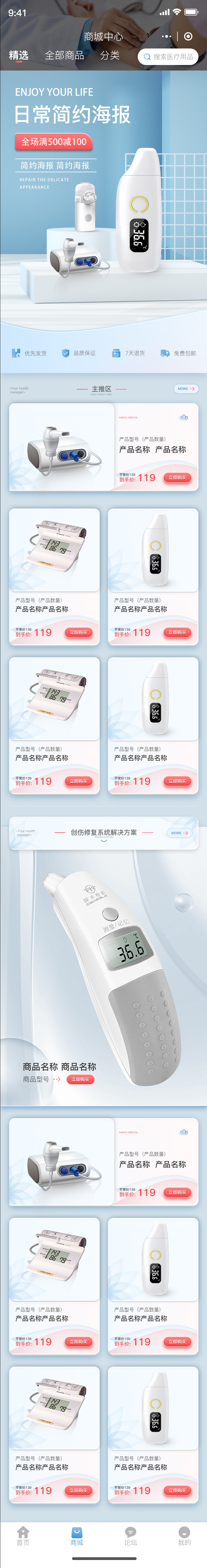The height and width of the screenshot is (1568, 207).
Task: Open the 分类 tab
Action: tap(110, 55)
